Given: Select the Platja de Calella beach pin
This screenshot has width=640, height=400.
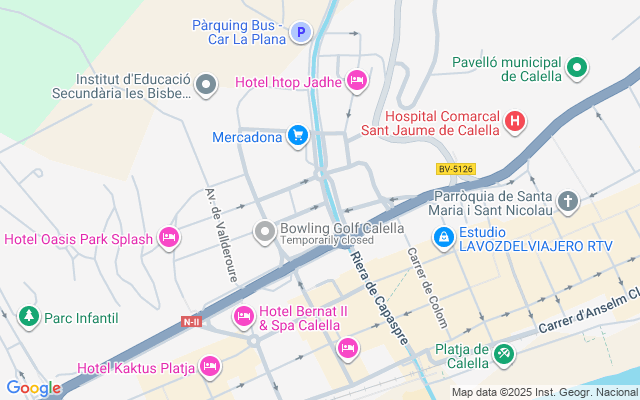Looking at the screenshot, I should coord(504,354).
